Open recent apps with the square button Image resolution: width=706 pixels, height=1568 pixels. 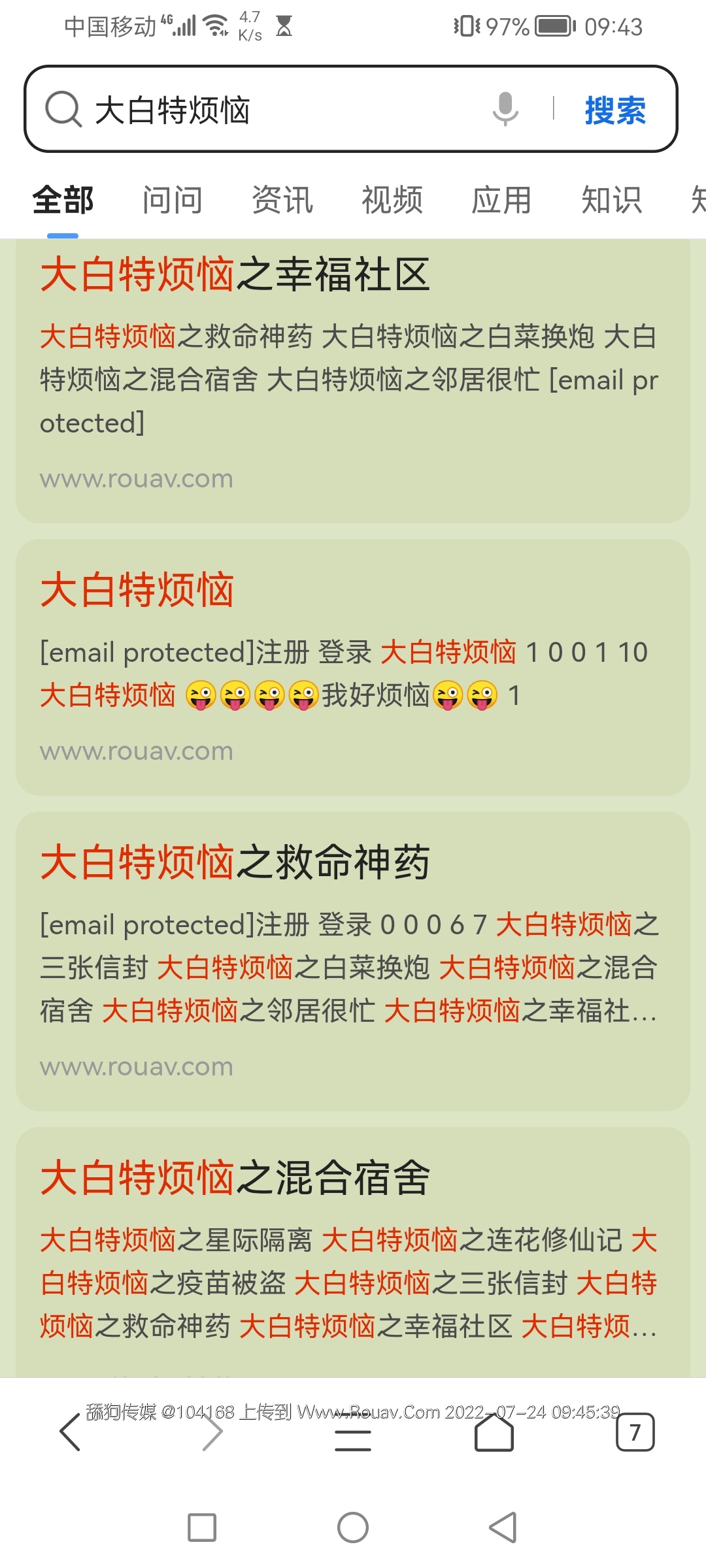(x=202, y=1527)
